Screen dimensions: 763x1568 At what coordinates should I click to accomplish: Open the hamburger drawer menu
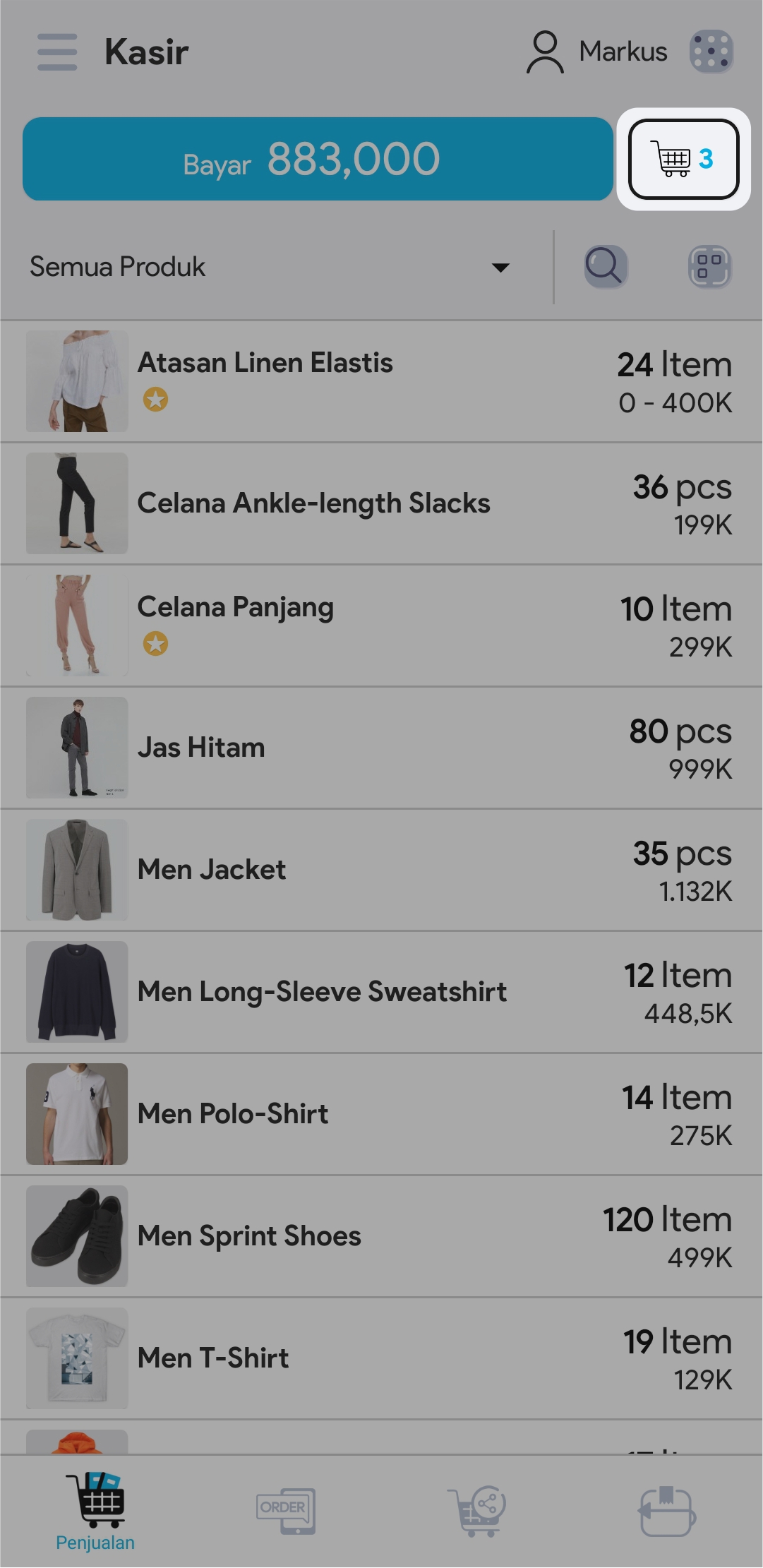tap(57, 52)
